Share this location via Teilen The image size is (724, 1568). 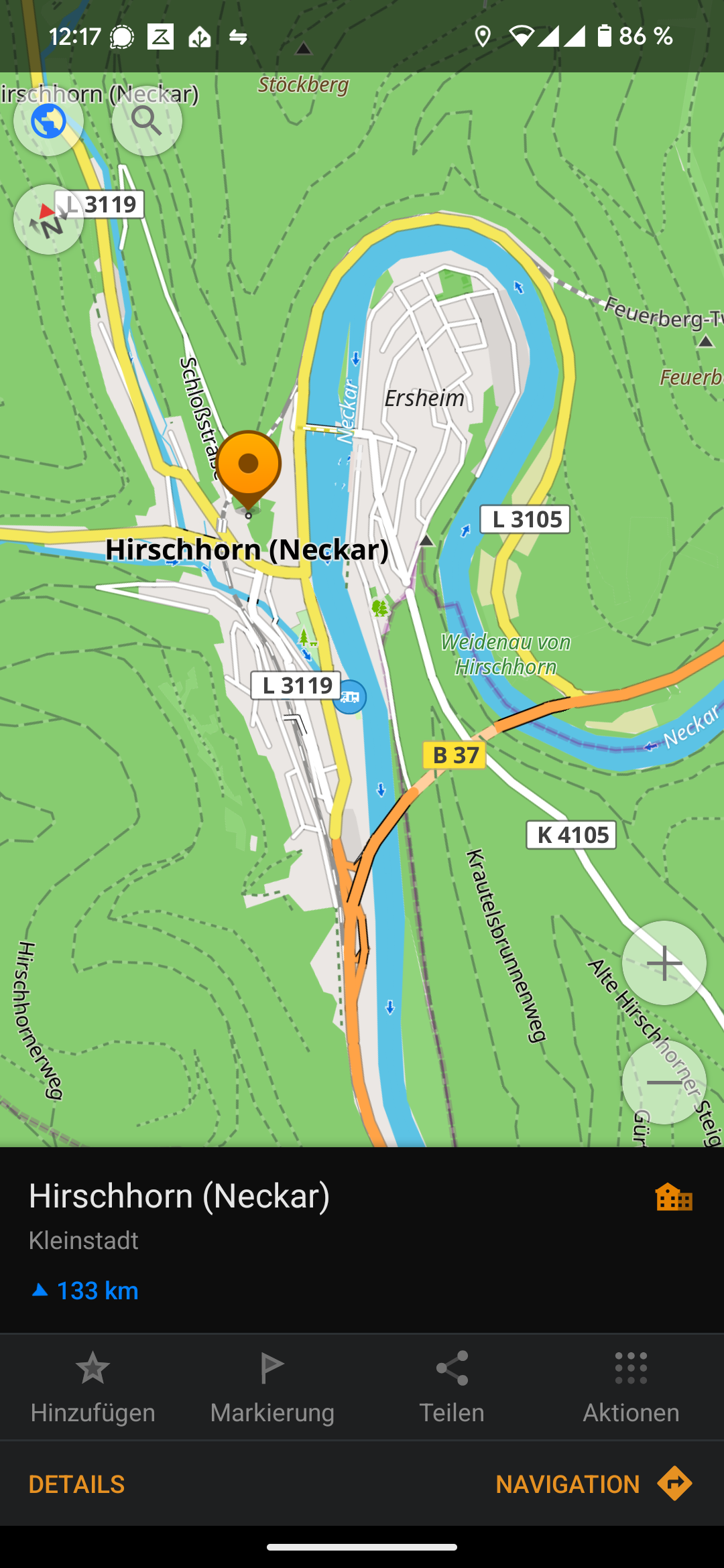pyautogui.click(x=452, y=1387)
